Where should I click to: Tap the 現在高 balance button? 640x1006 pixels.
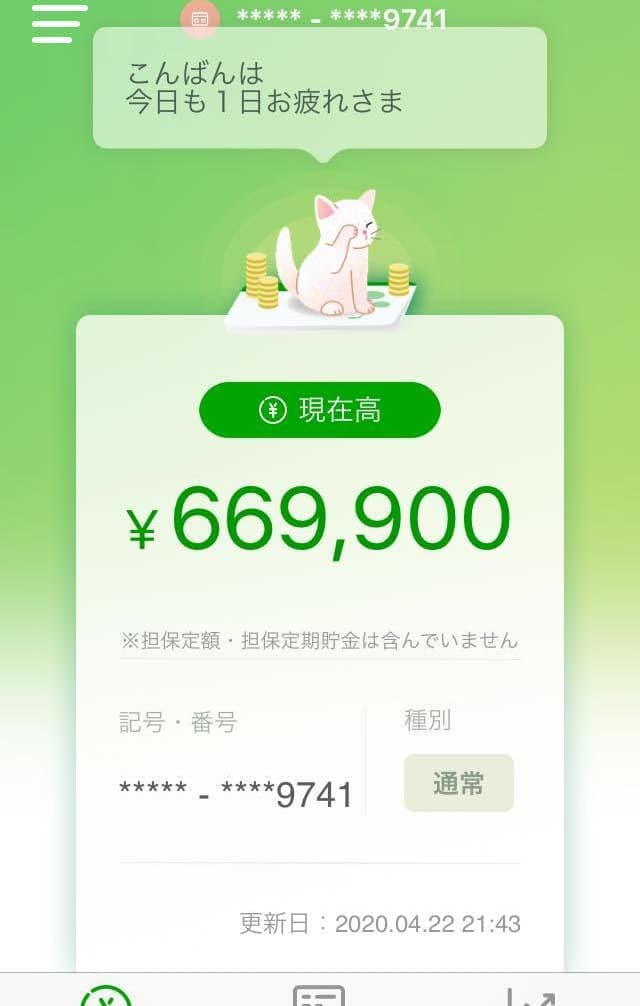[320, 410]
